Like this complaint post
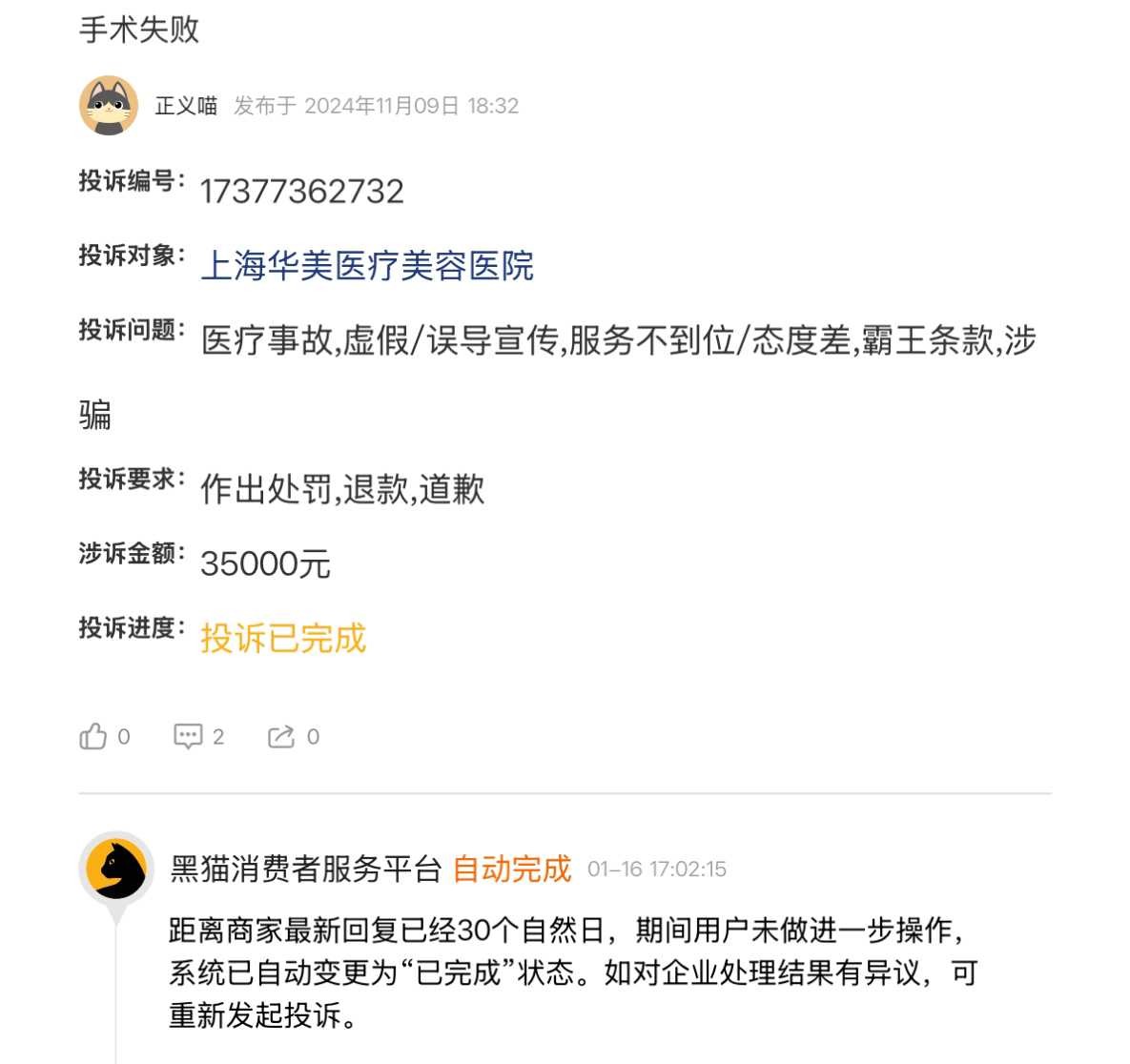This screenshot has height=1064, width=1130. (x=93, y=736)
